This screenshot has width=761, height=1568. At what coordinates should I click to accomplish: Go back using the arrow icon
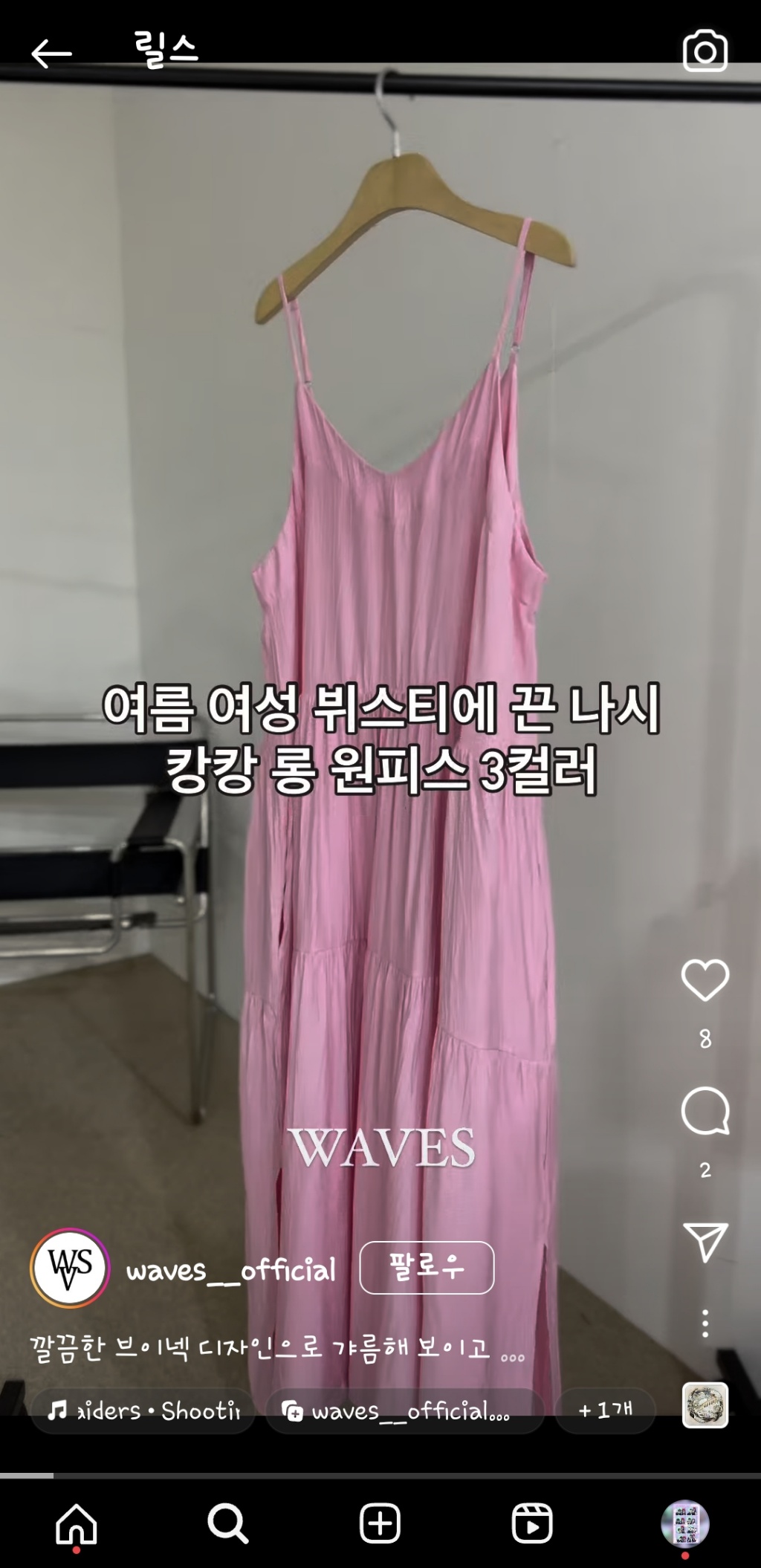[51, 54]
